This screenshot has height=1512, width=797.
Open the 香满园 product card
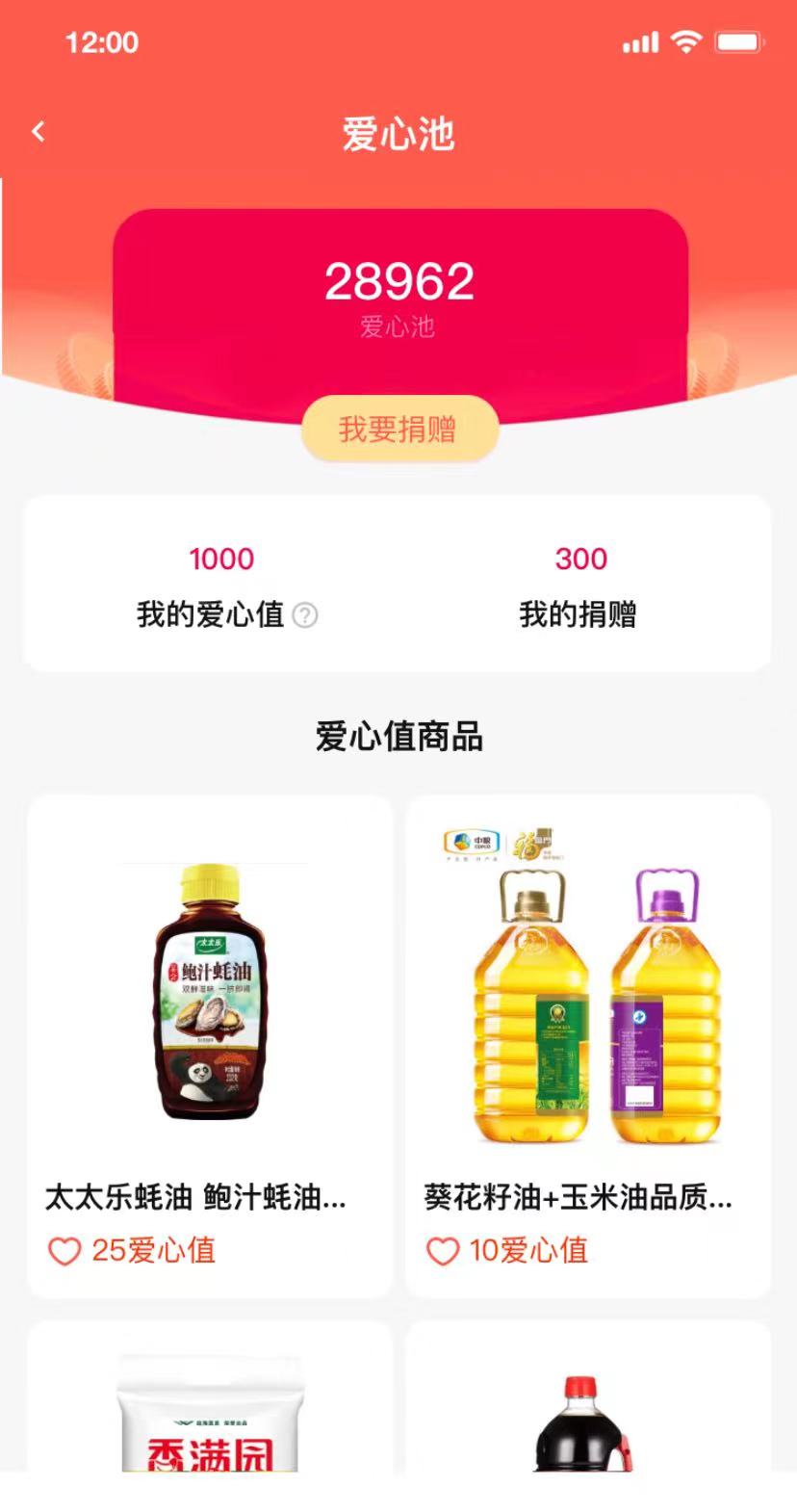[210, 1401]
